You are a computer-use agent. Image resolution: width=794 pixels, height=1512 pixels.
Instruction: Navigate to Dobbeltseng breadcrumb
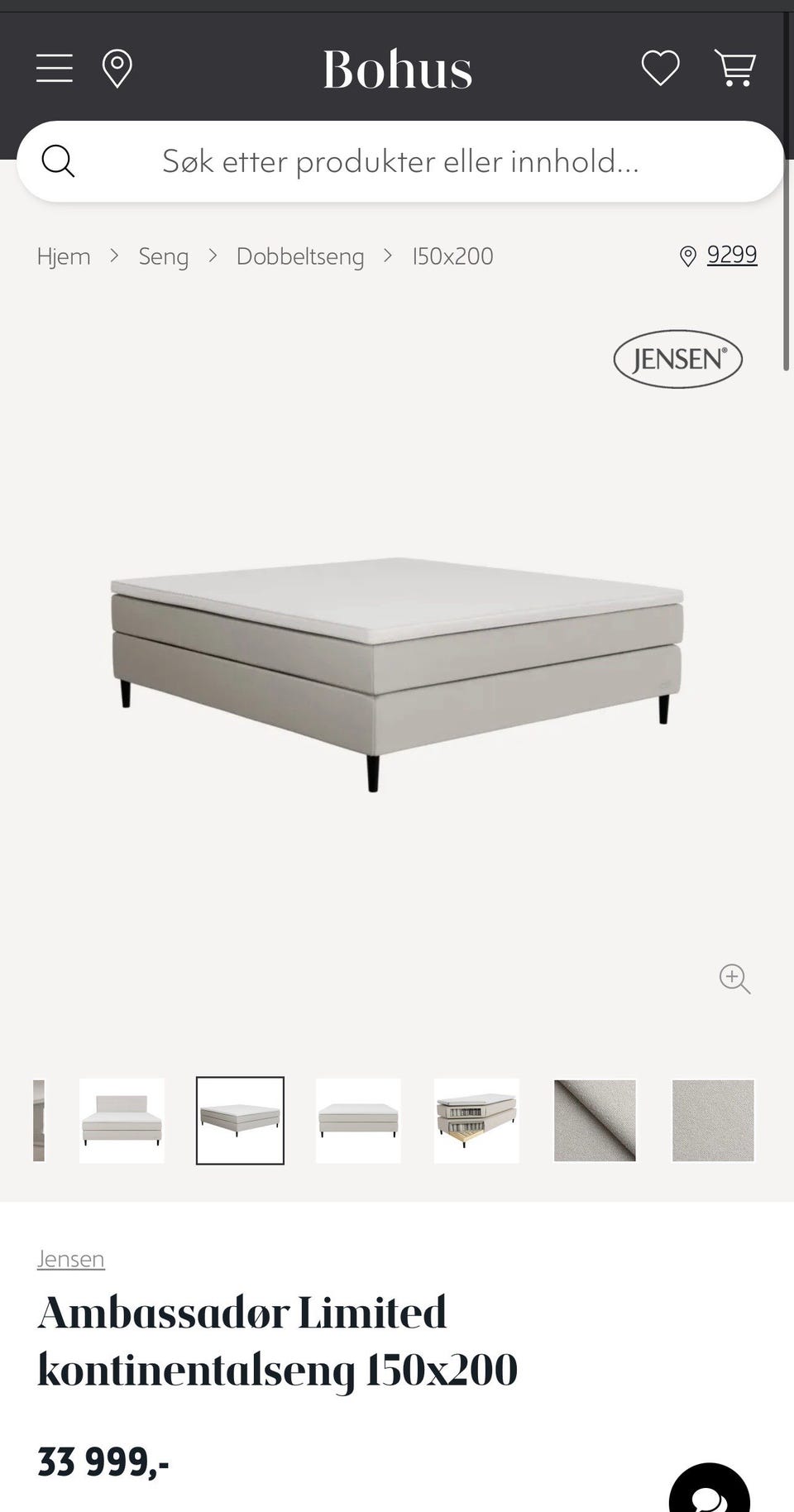[299, 256]
